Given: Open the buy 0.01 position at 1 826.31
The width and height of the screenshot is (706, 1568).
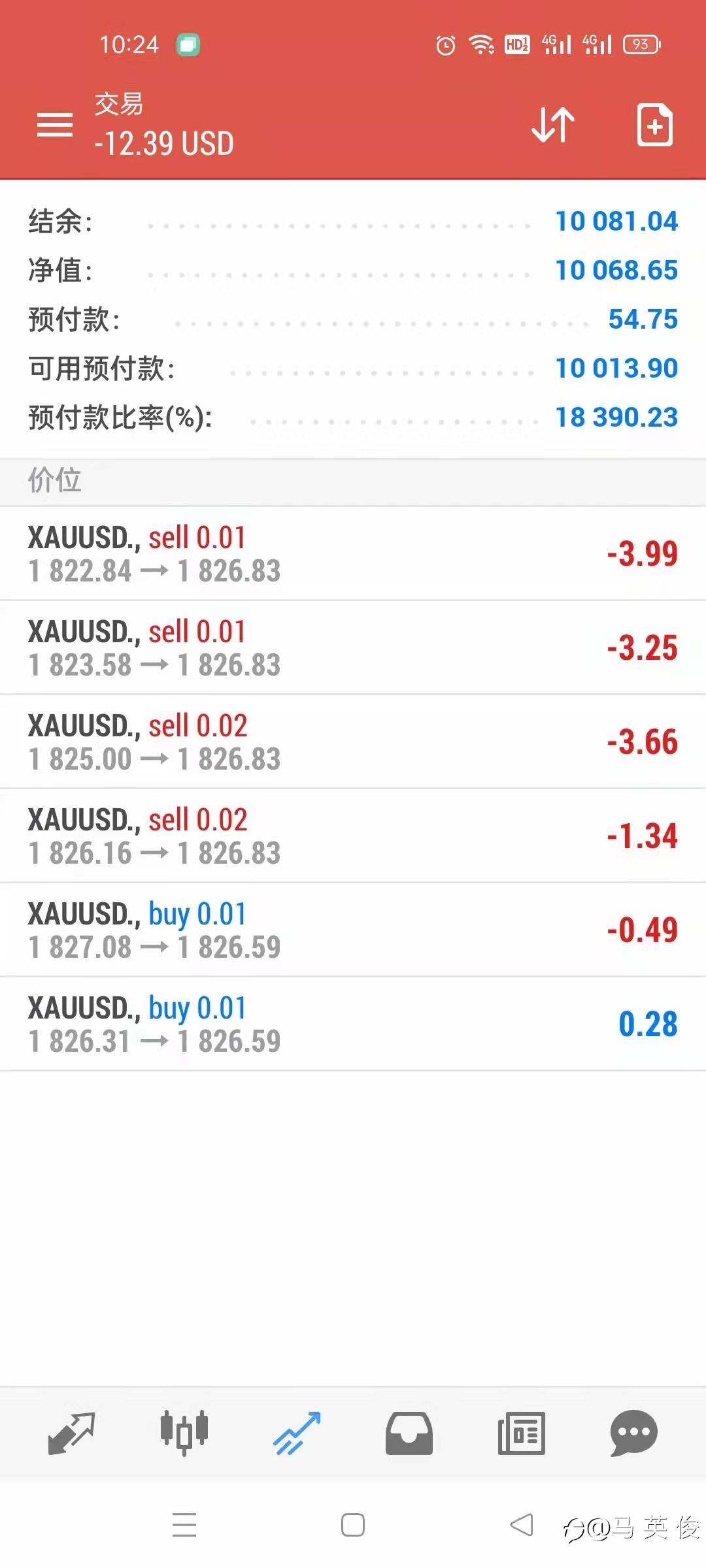Looking at the screenshot, I should click(x=353, y=1024).
